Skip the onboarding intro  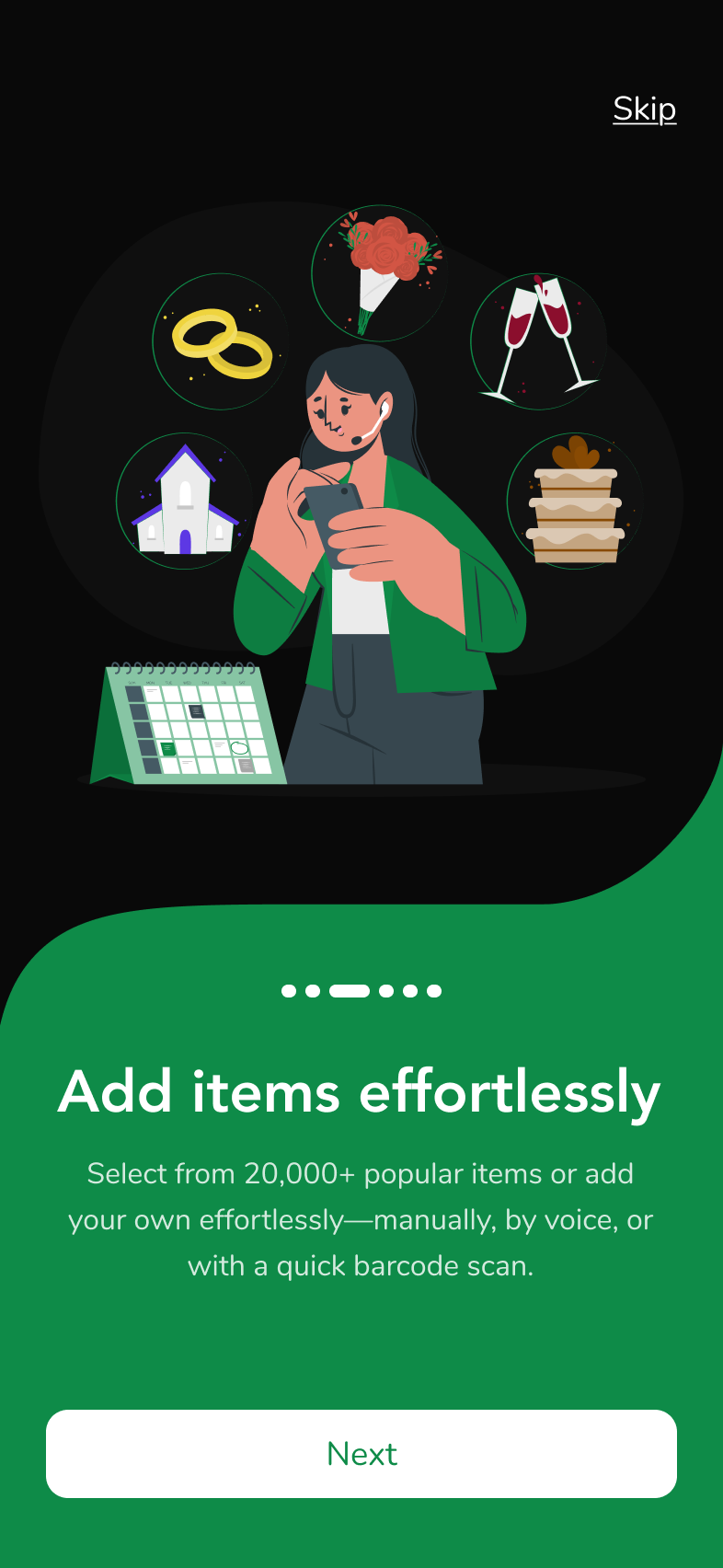(x=644, y=110)
